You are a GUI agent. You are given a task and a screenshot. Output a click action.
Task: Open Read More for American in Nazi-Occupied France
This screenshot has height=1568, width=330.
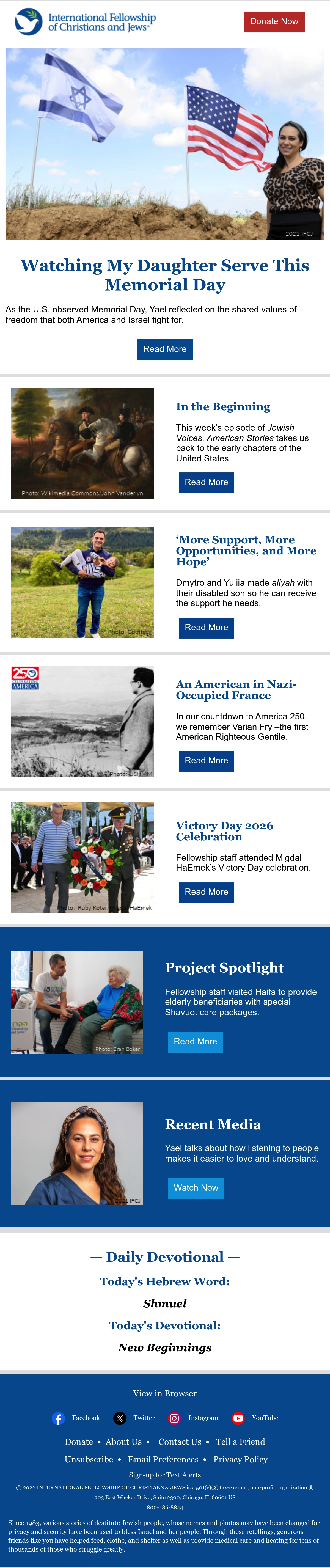[x=206, y=761]
